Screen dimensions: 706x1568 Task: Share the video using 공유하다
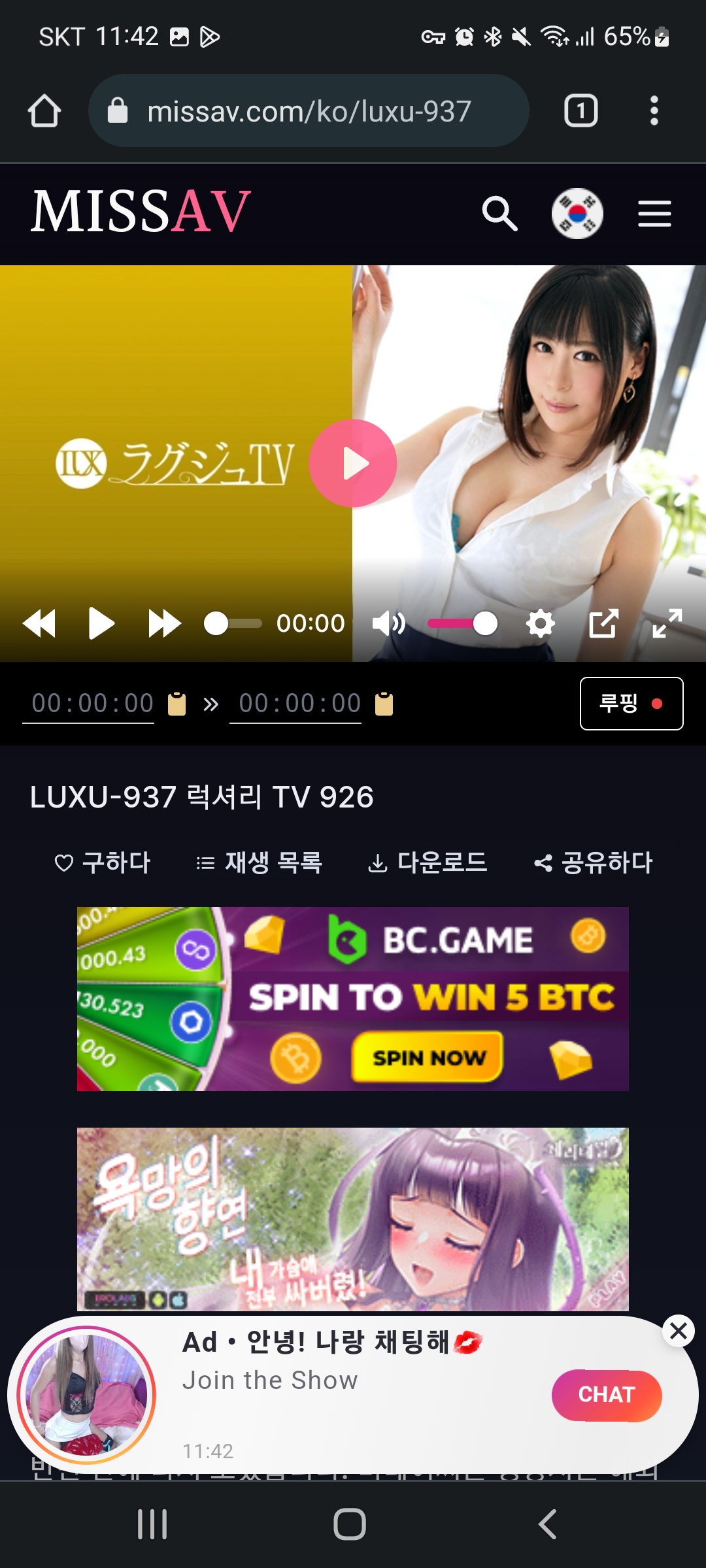594,863
